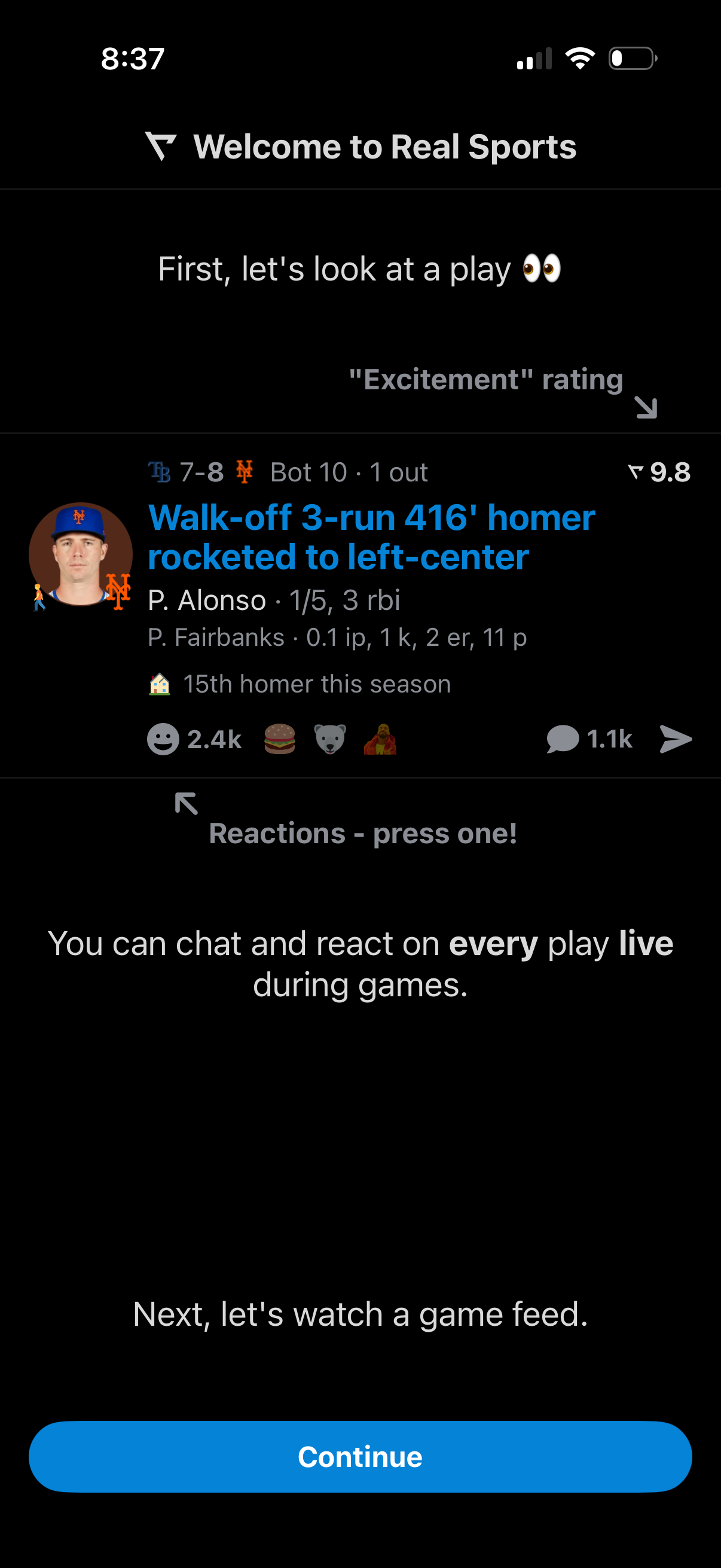Open comments via the speech bubble icon

[x=565, y=739]
